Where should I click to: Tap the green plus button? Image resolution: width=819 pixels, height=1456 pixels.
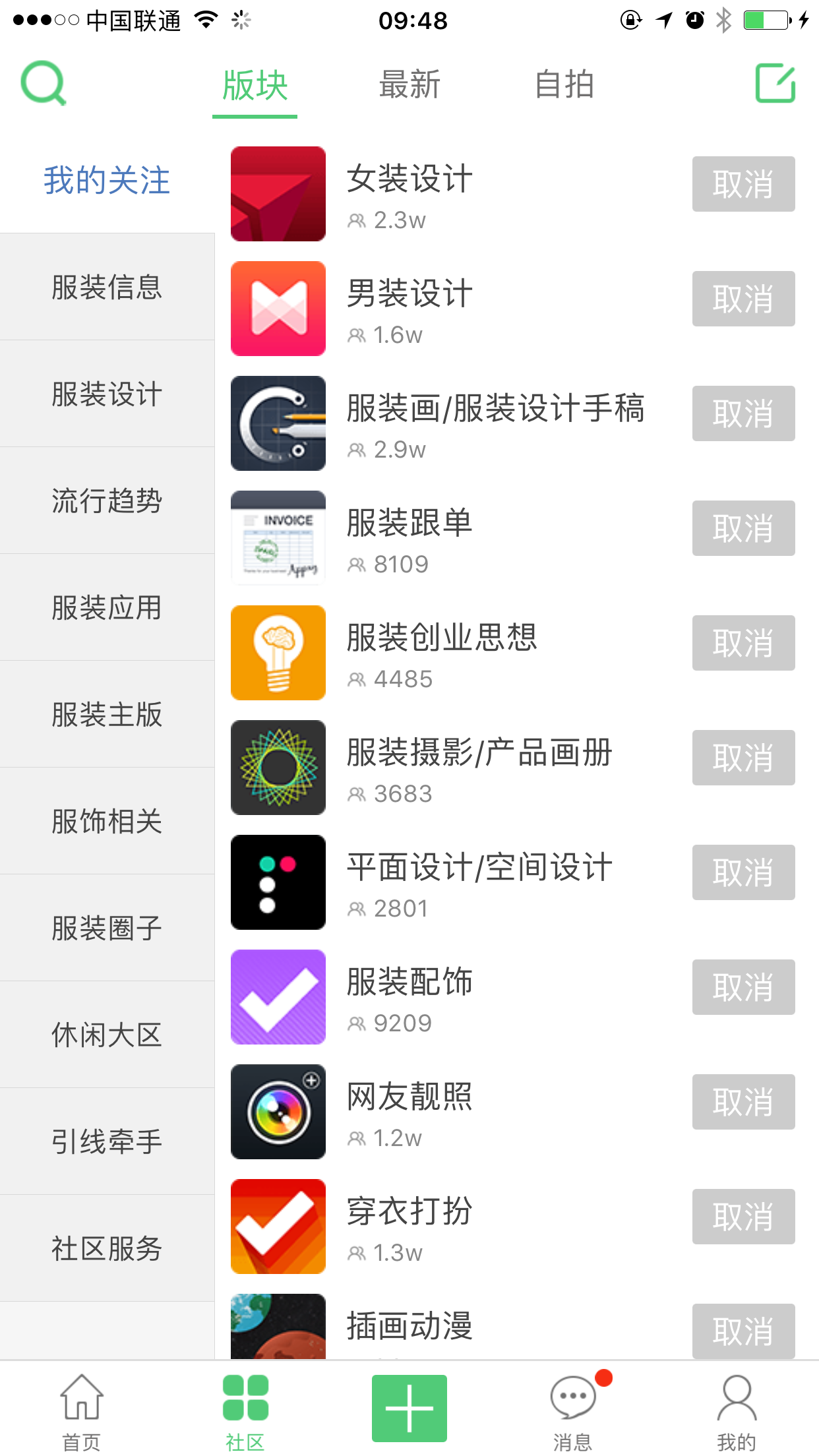[x=409, y=1409]
